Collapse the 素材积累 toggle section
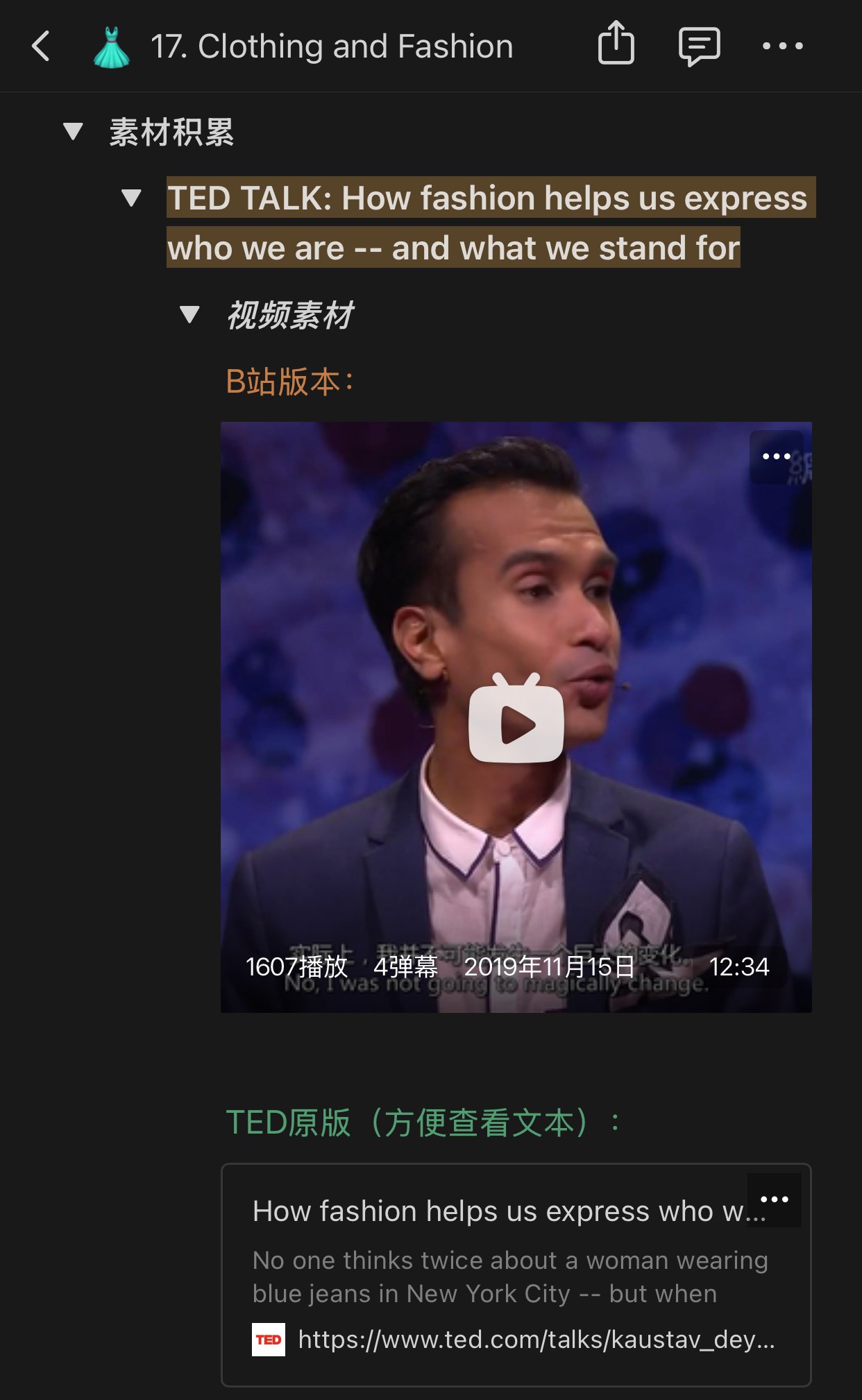The height and width of the screenshot is (1400, 862). pos(73,131)
